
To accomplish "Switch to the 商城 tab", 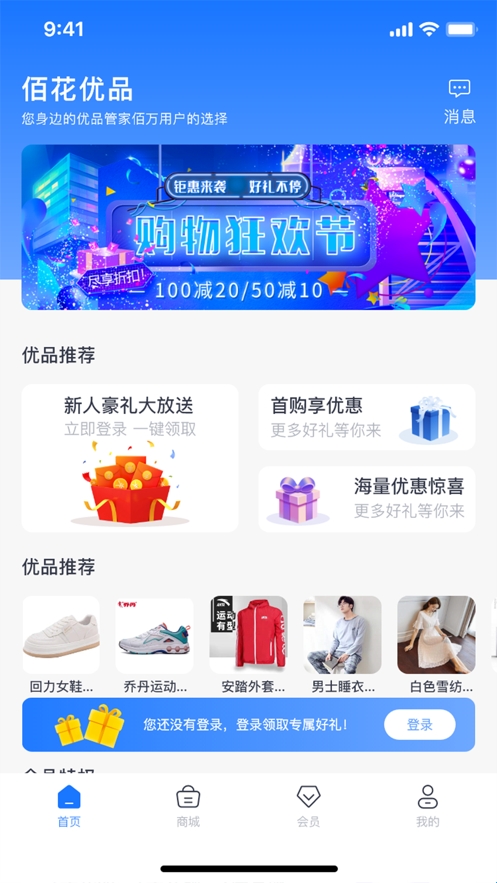I will (x=188, y=806).
